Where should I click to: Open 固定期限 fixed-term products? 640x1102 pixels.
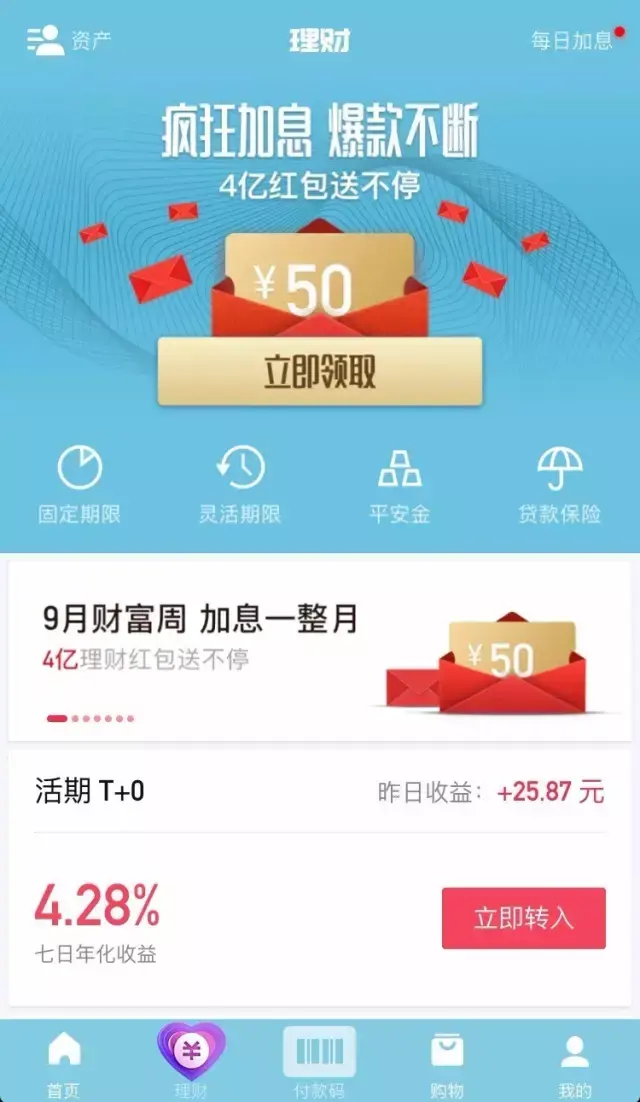pos(80,486)
